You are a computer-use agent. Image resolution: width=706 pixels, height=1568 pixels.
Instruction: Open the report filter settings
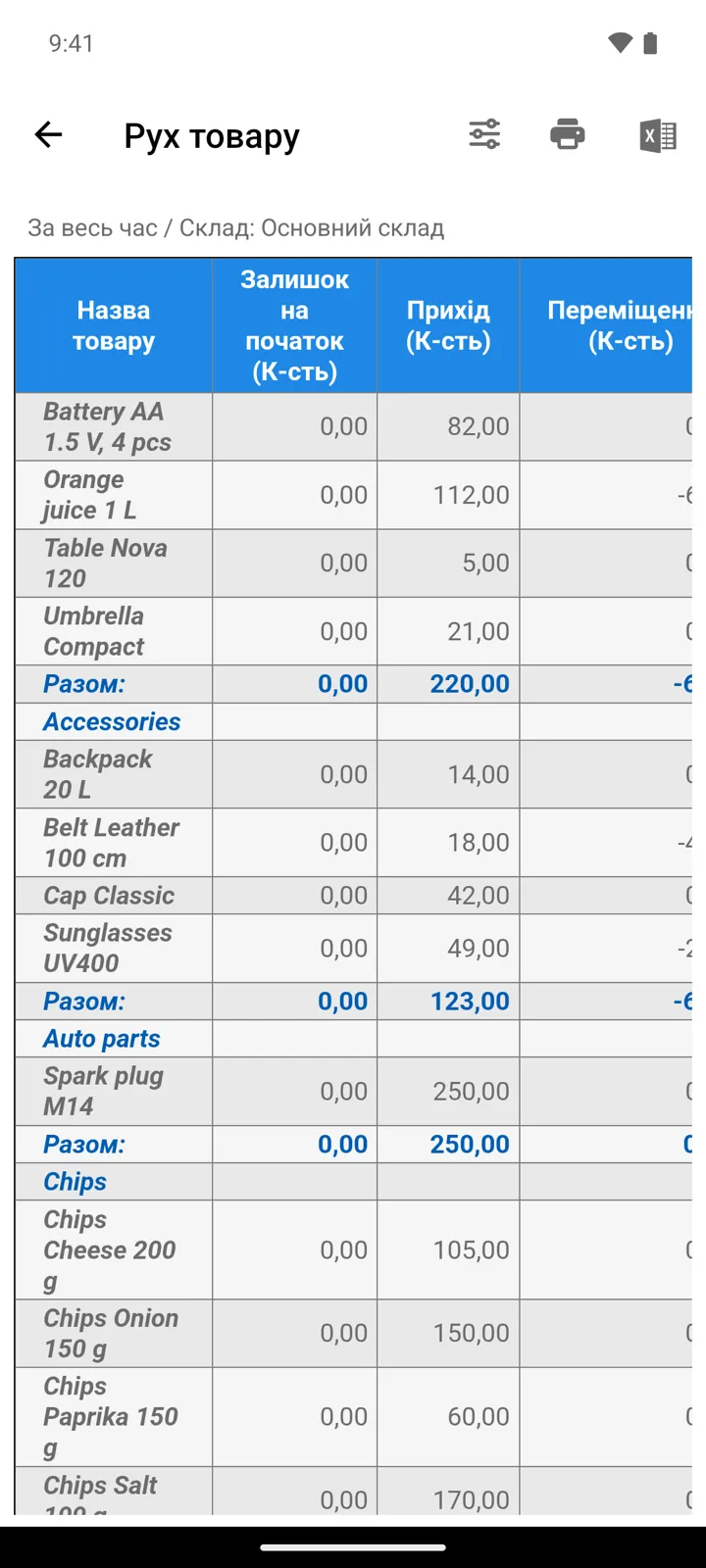tap(484, 134)
